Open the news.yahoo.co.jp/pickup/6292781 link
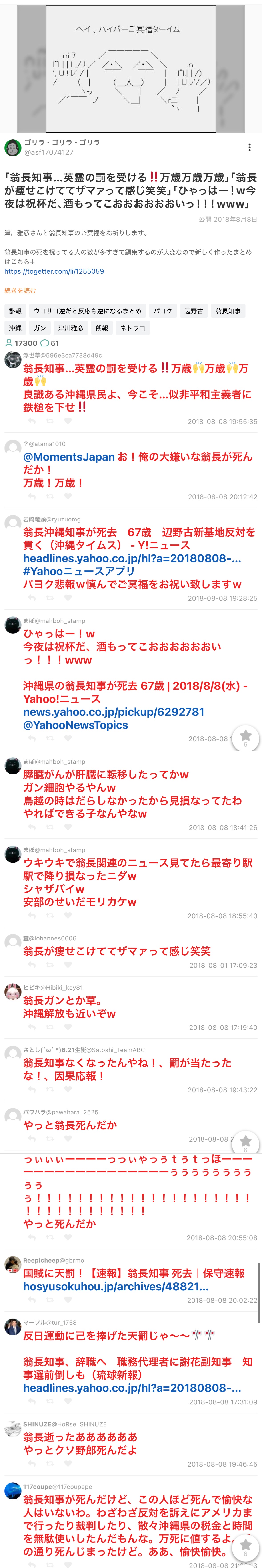 [x=113, y=712]
